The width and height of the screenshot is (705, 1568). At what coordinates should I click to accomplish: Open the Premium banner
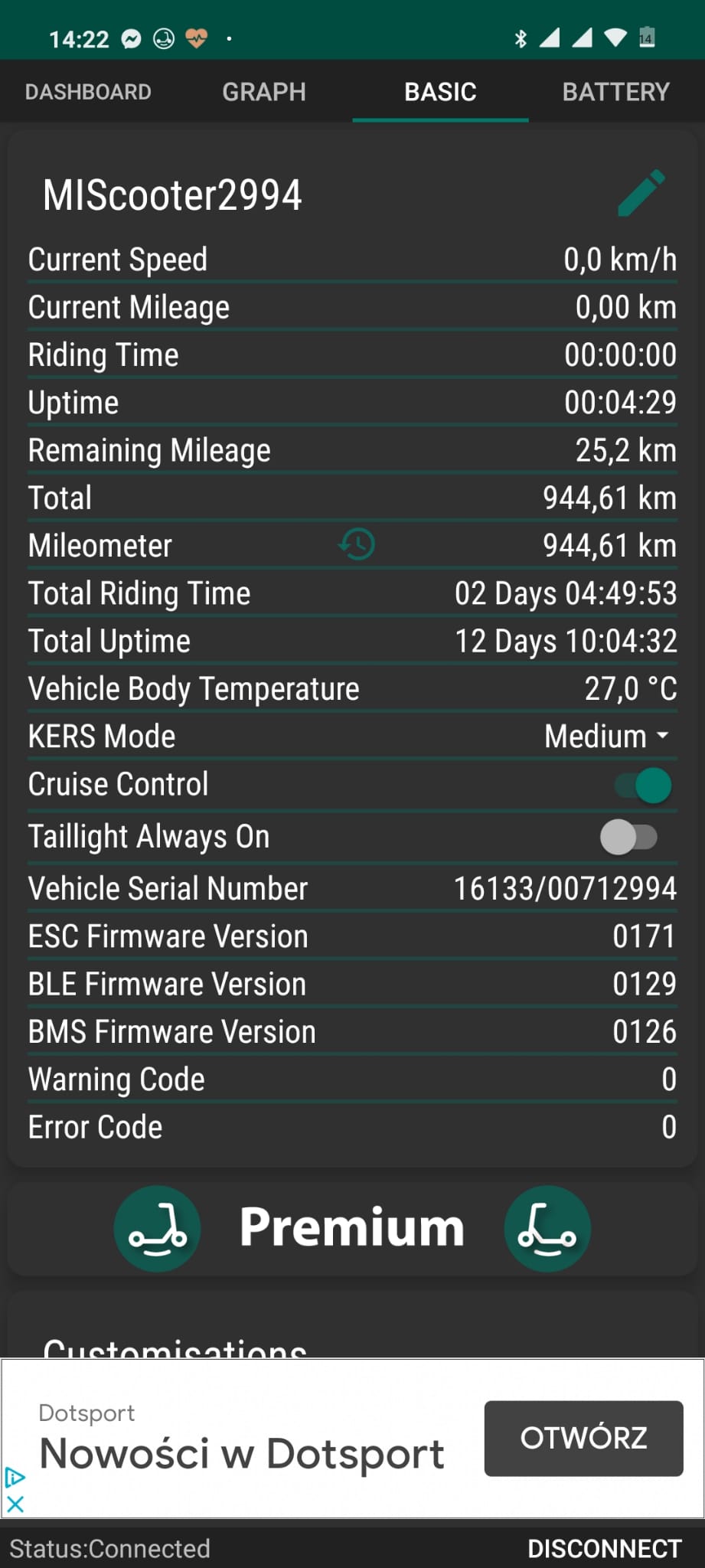click(x=352, y=1228)
